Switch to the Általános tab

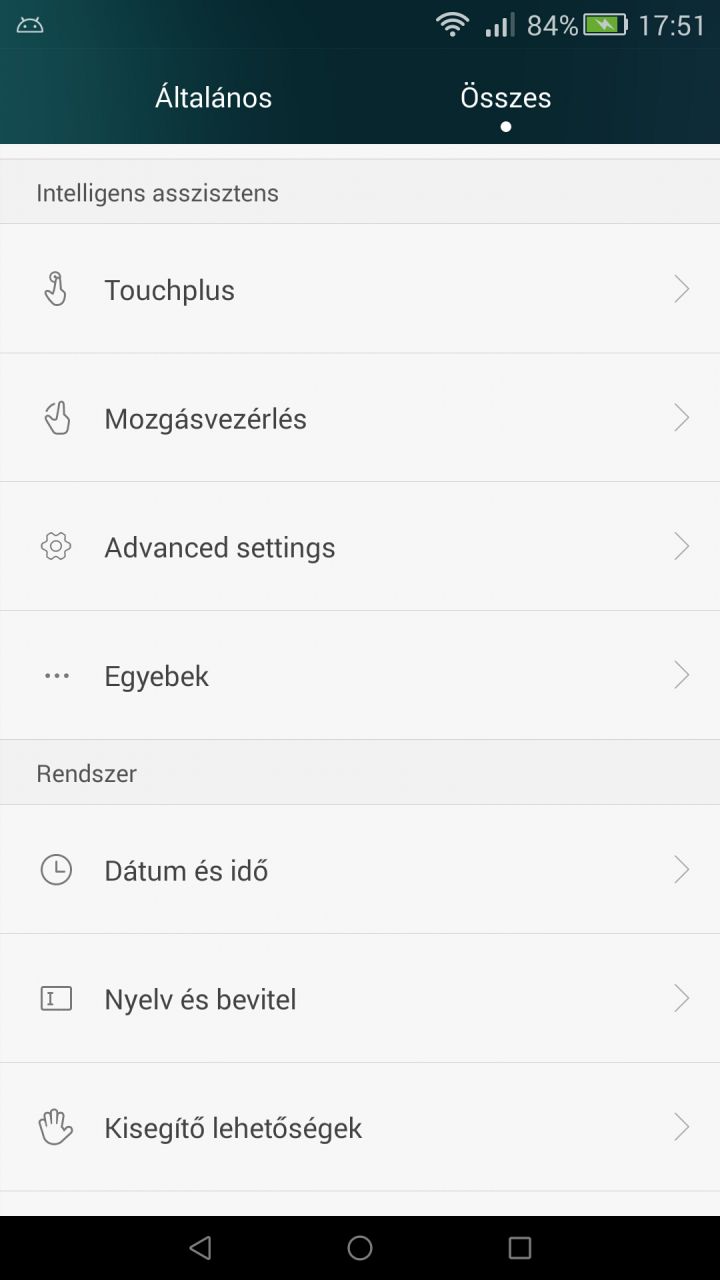point(213,97)
